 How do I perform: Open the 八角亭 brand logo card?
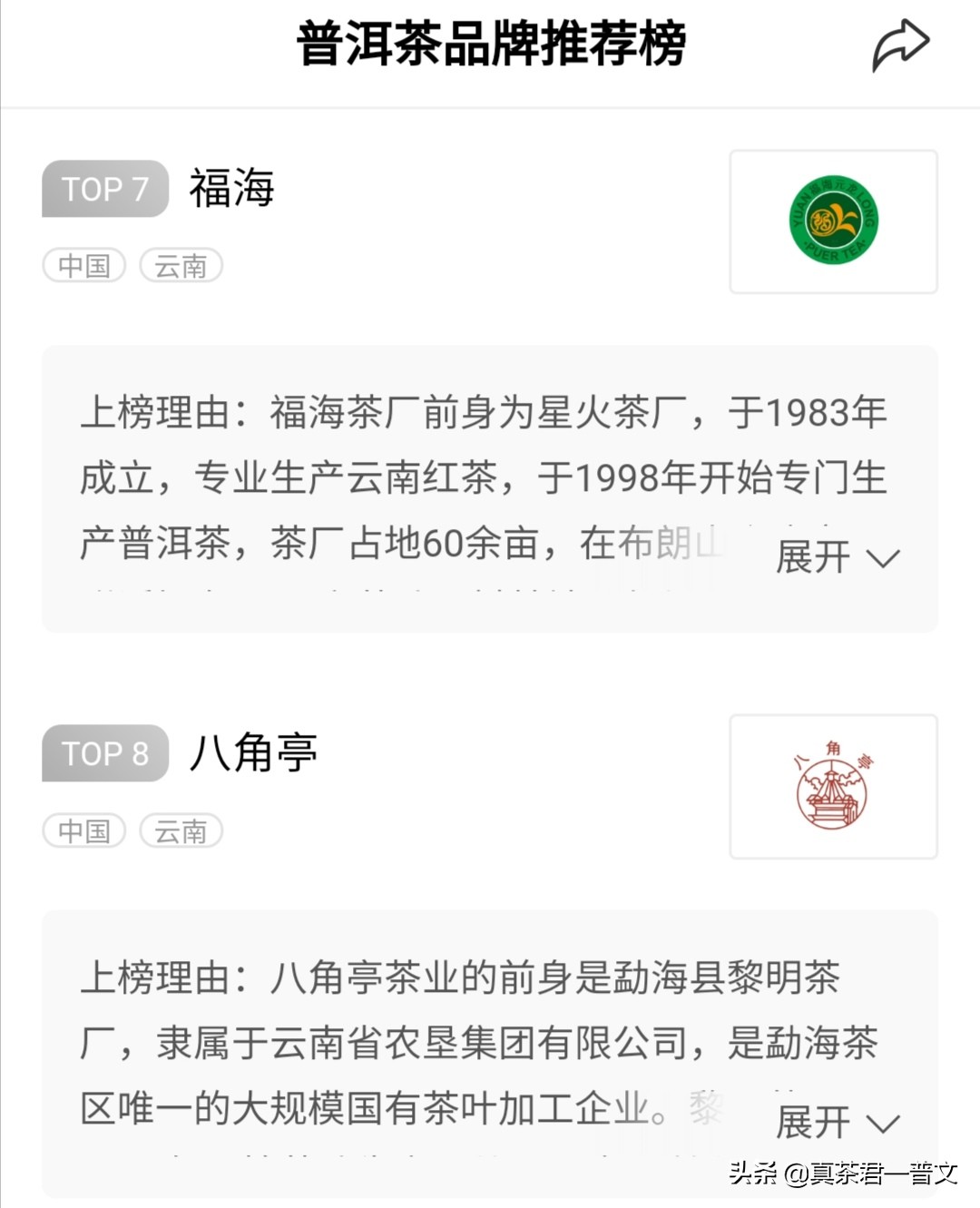(x=833, y=786)
